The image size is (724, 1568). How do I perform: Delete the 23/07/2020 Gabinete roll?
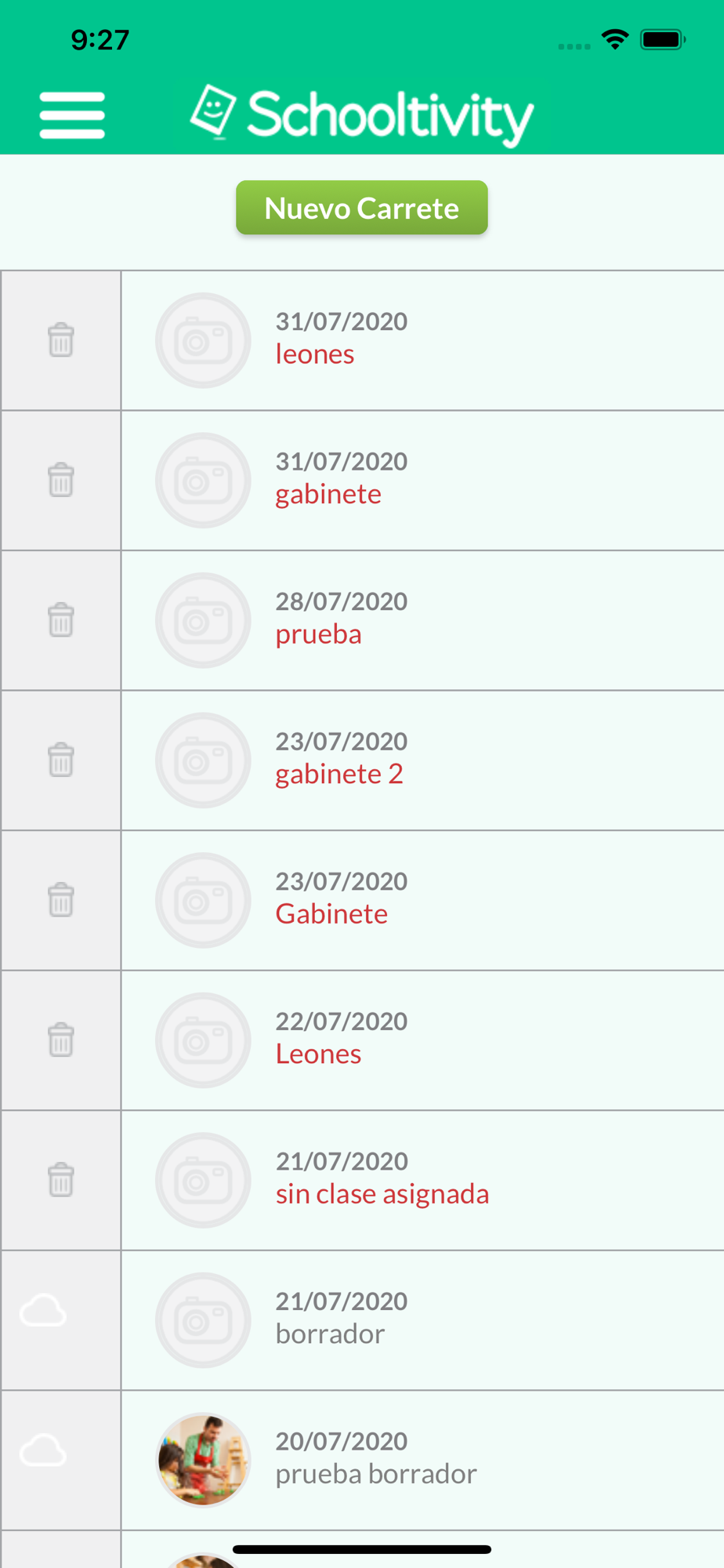pos(61,900)
